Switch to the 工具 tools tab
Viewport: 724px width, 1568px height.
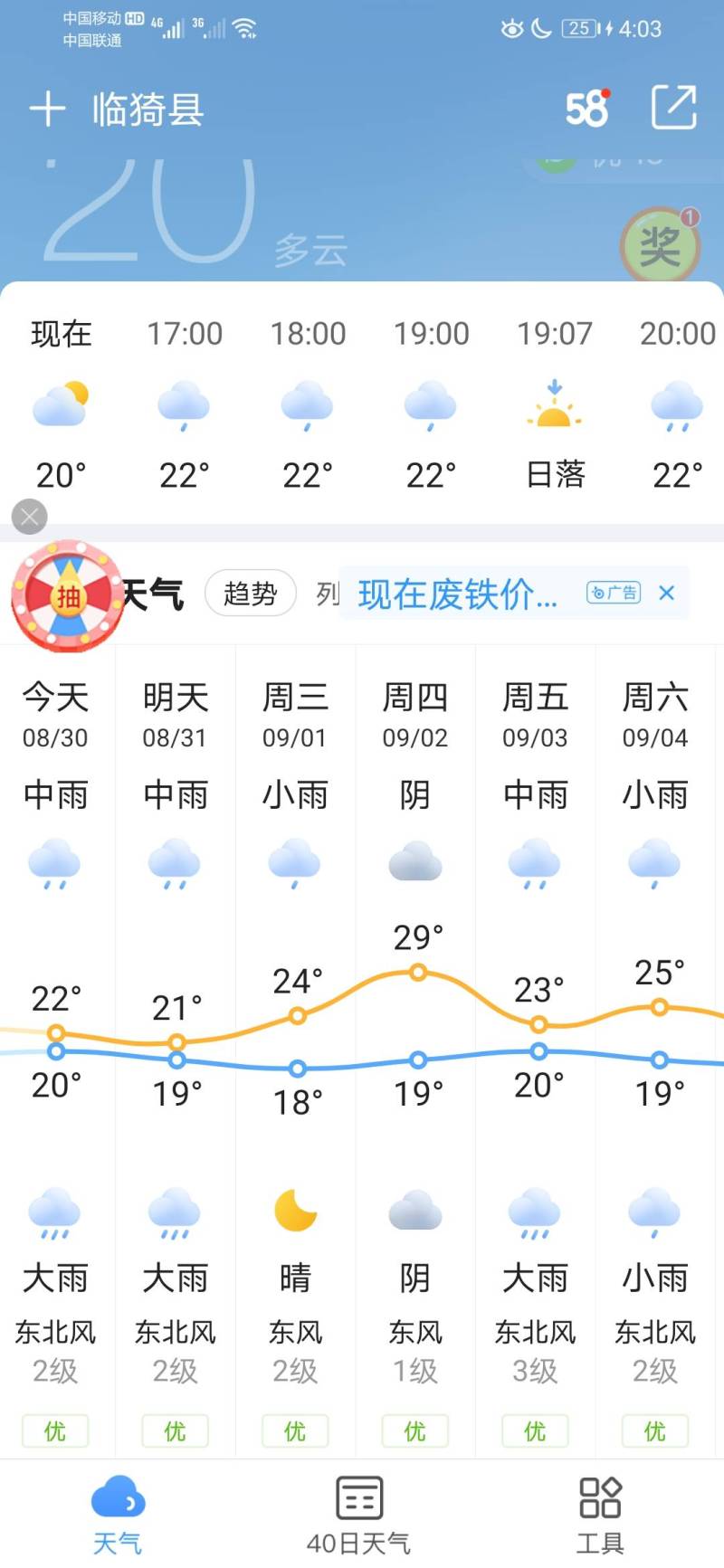click(600, 1515)
